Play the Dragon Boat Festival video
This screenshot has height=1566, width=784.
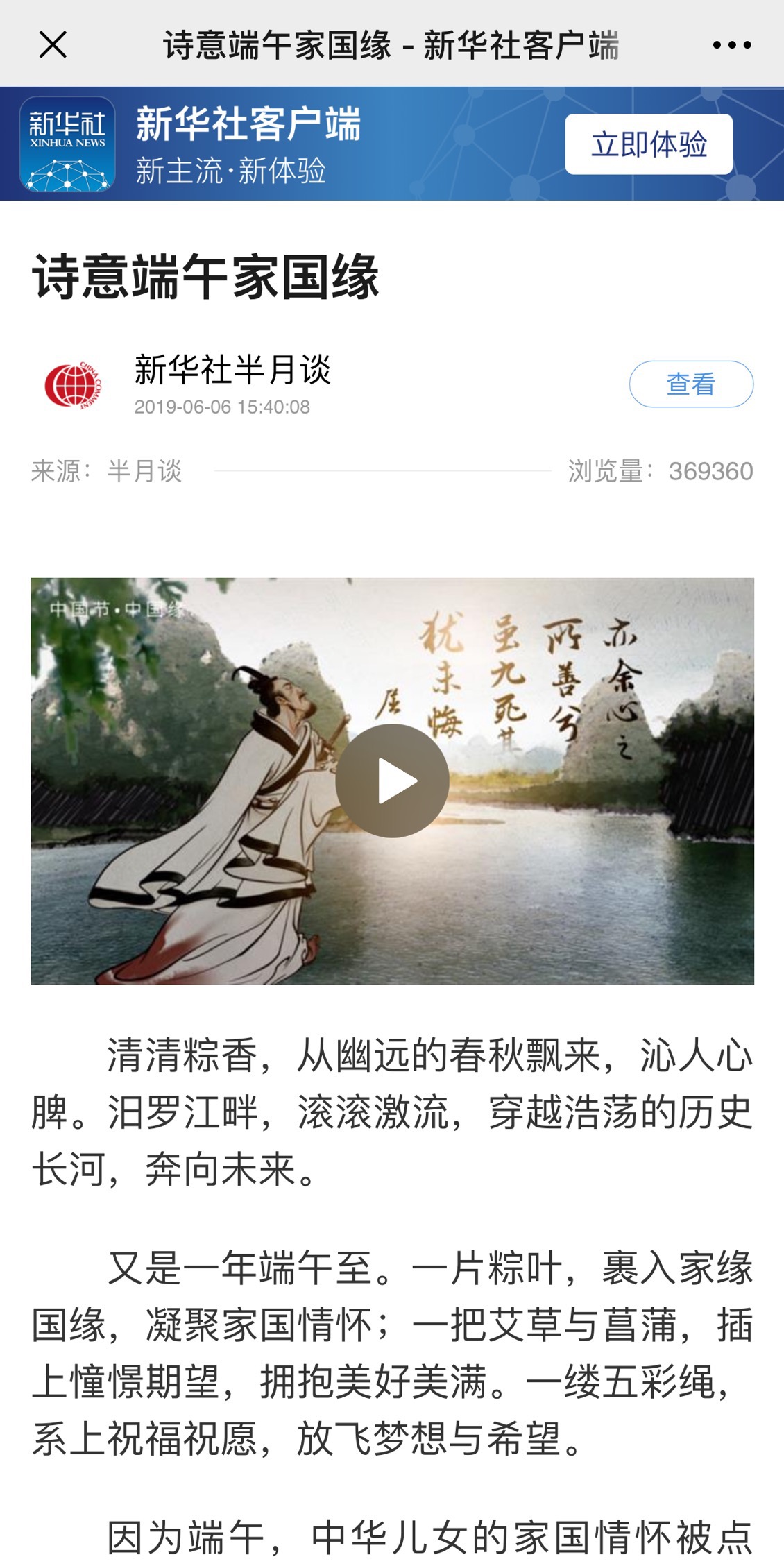click(392, 781)
